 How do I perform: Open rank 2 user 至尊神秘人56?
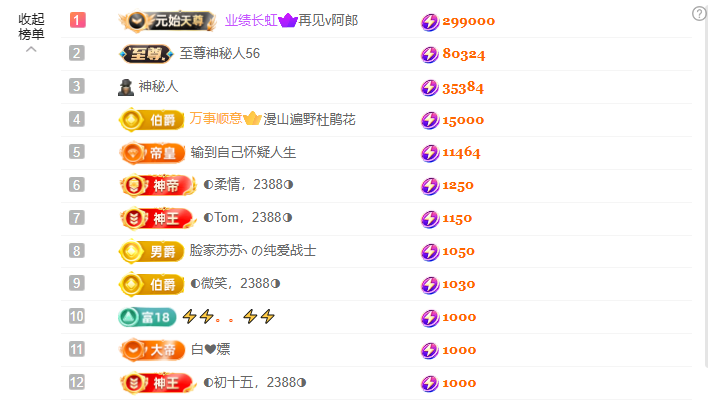coord(220,53)
